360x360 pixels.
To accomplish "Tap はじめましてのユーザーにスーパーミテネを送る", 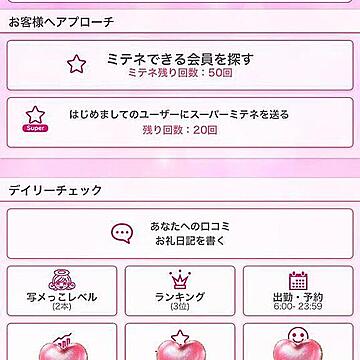I will point(180,122).
